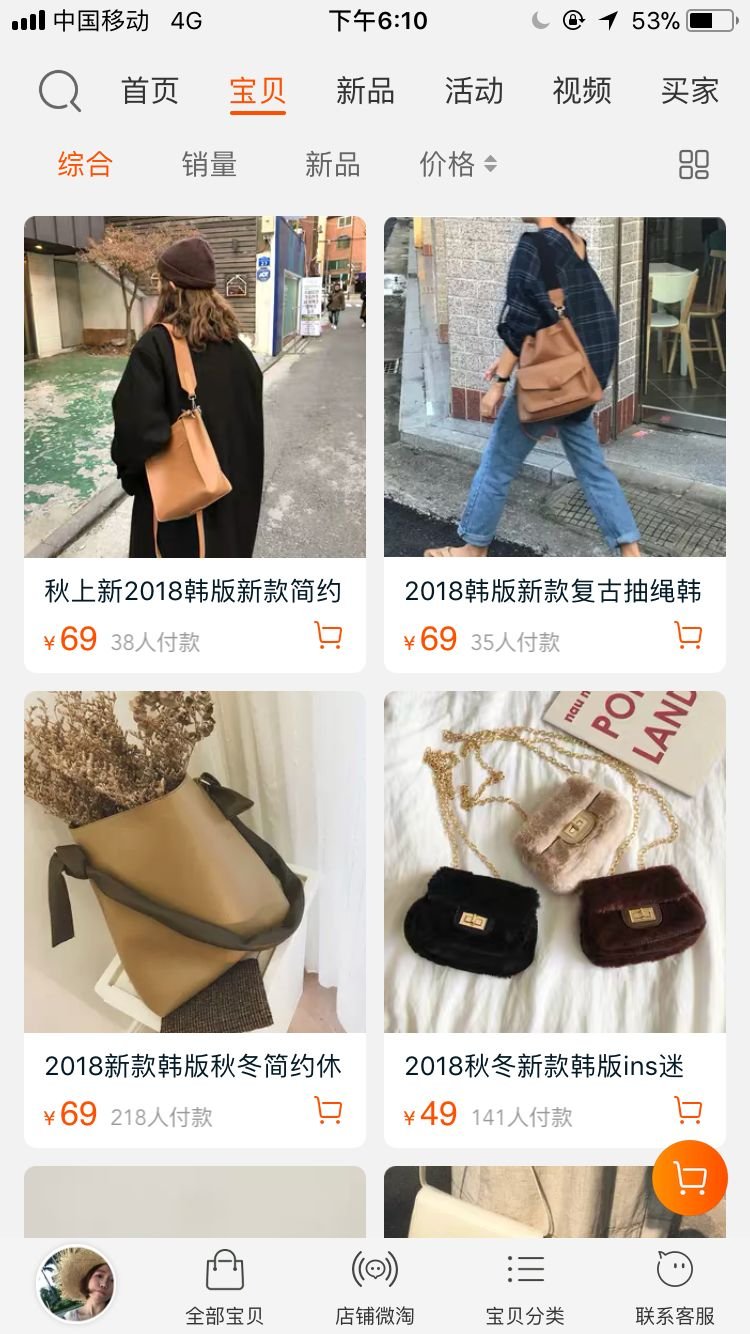The width and height of the screenshot is (750, 1334).
Task: Open 全部宝贝 in the bottom bar
Action: [x=225, y=1286]
